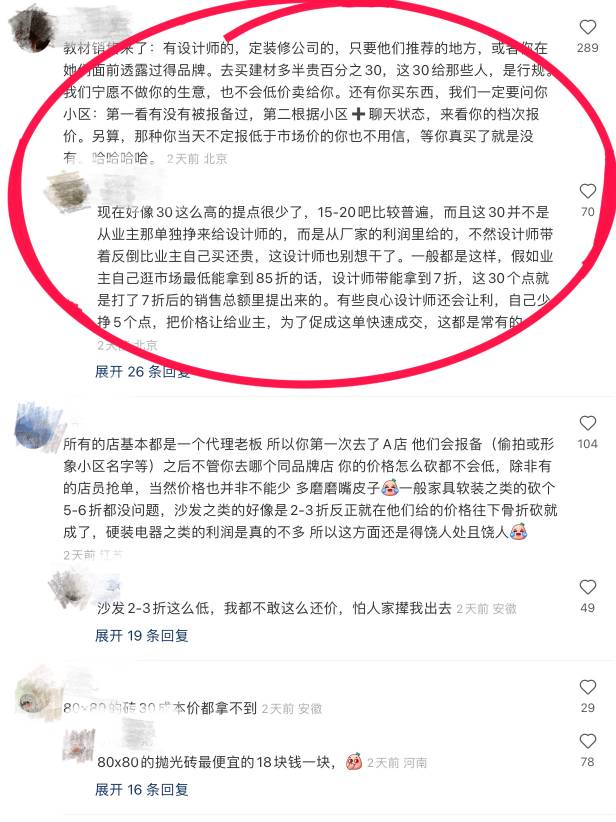This screenshot has width=616, height=822.
Task: Expand the 16 replies
Action: click(x=142, y=790)
